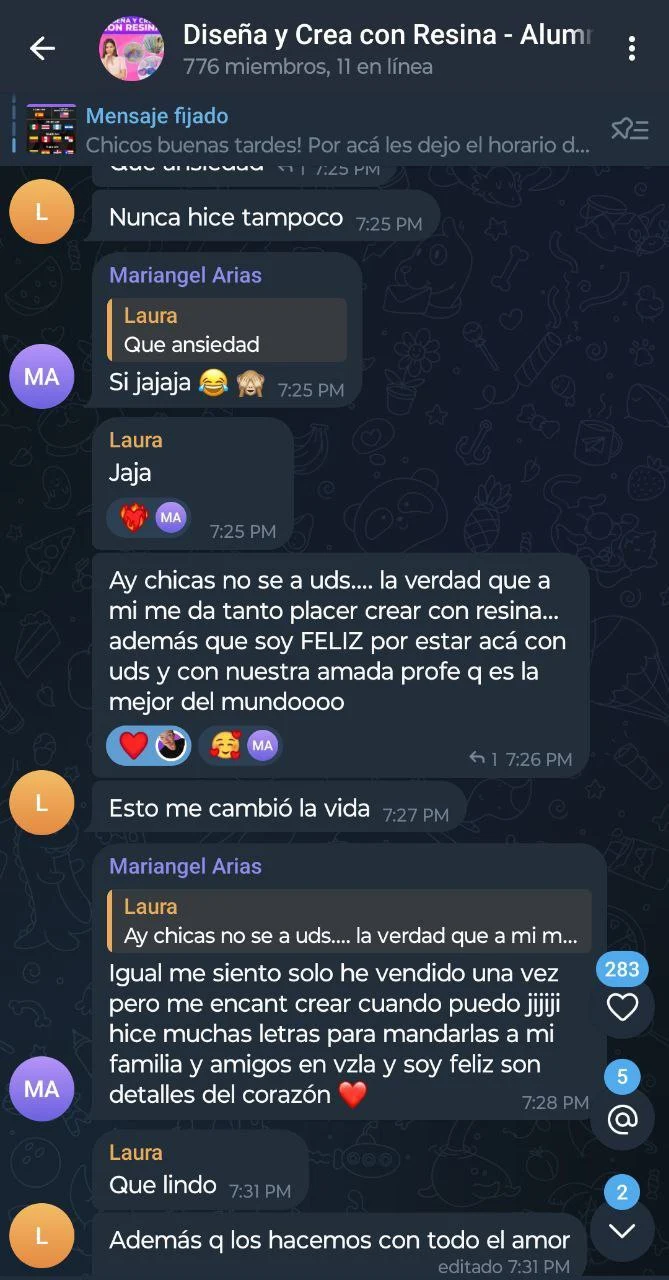The width and height of the screenshot is (669, 1280).
Task: Jump to unread reactions heart button
Action: pyautogui.click(x=622, y=1006)
